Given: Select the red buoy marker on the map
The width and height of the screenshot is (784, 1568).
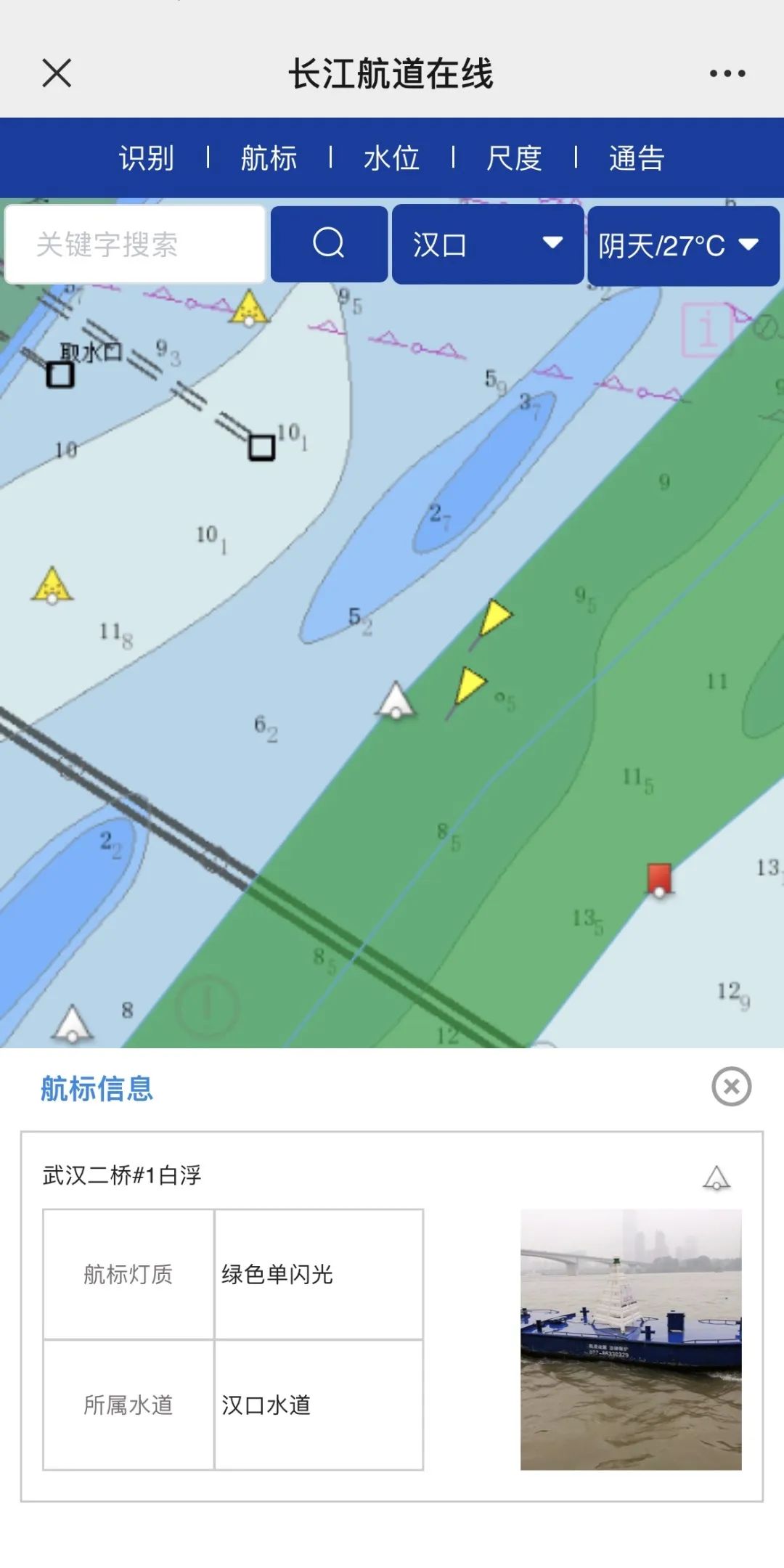Looking at the screenshot, I should (x=659, y=880).
